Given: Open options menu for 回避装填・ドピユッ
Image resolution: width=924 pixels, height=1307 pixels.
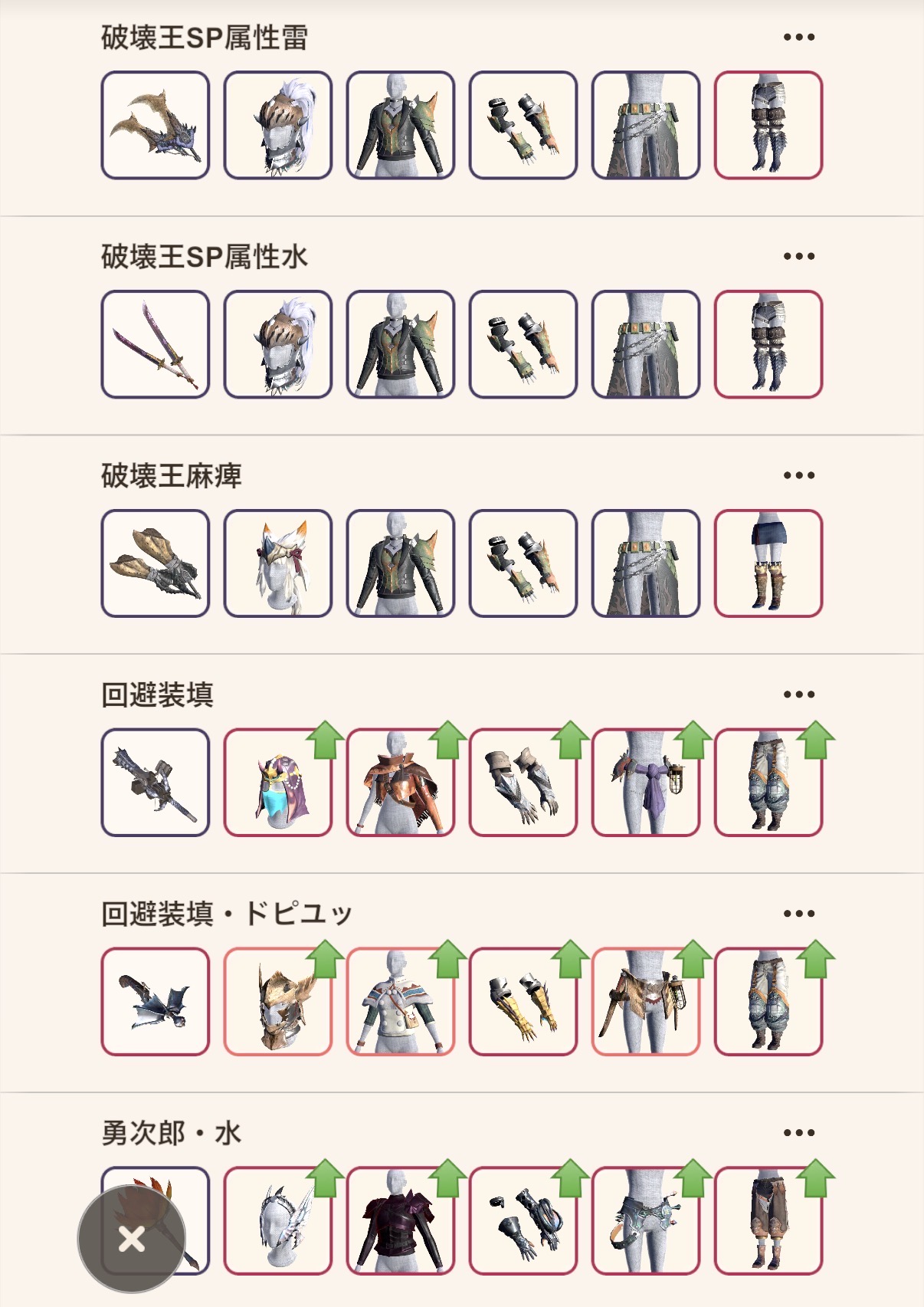Looking at the screenshot, I should pyautogui.click(x=798, y=914).
